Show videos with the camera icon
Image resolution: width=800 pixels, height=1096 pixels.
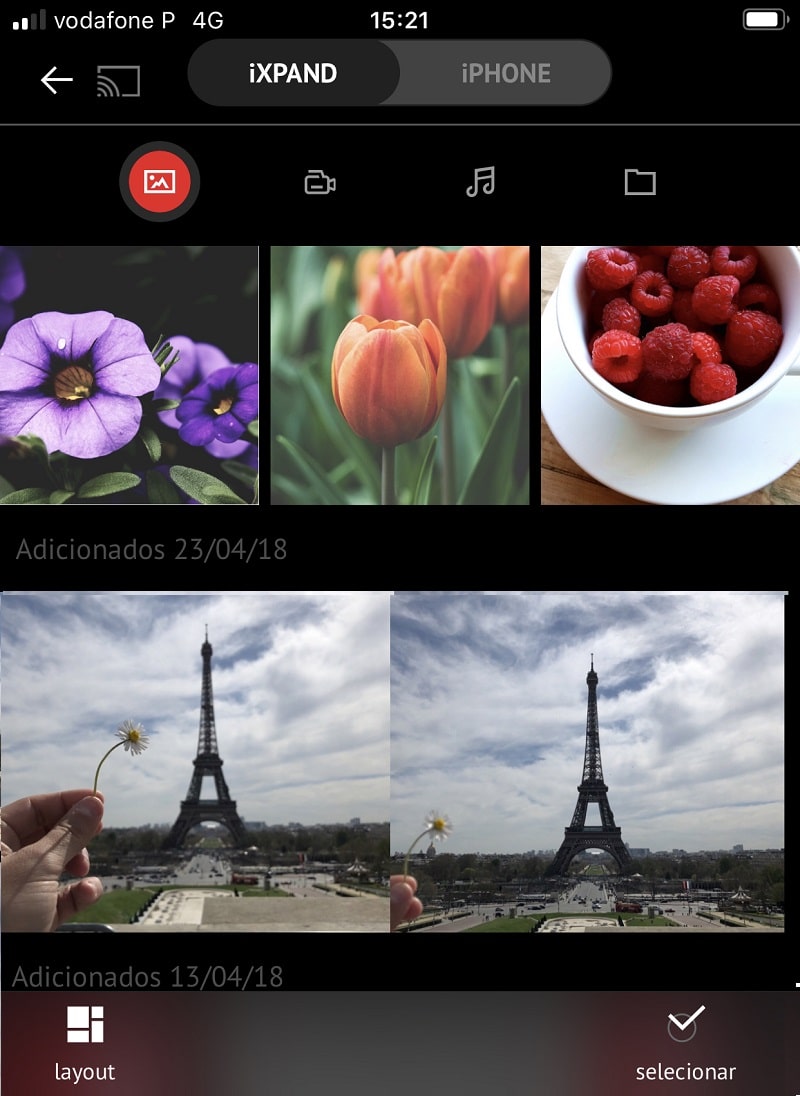(320, 182)
